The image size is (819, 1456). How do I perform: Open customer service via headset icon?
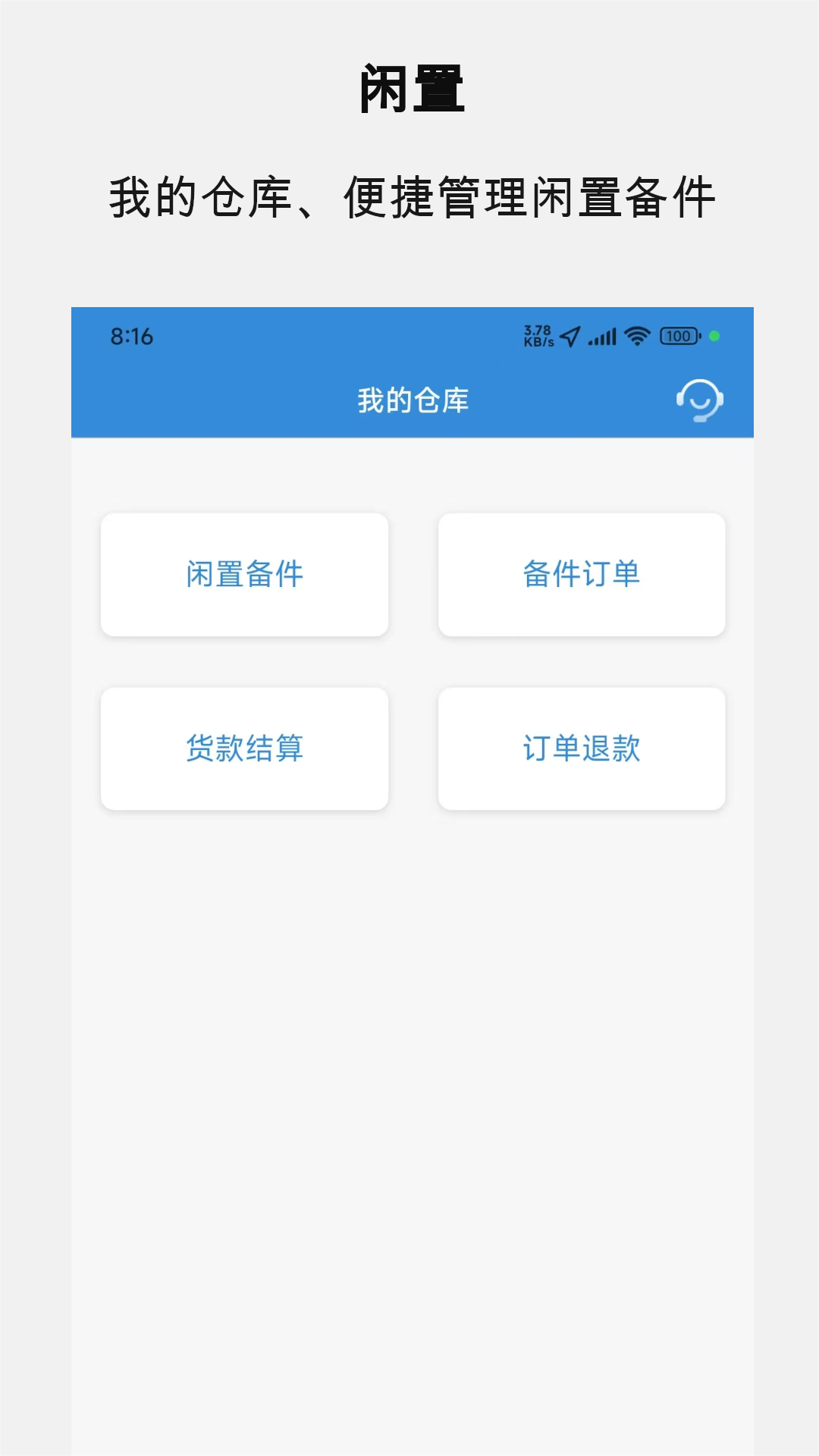(699, 400)
